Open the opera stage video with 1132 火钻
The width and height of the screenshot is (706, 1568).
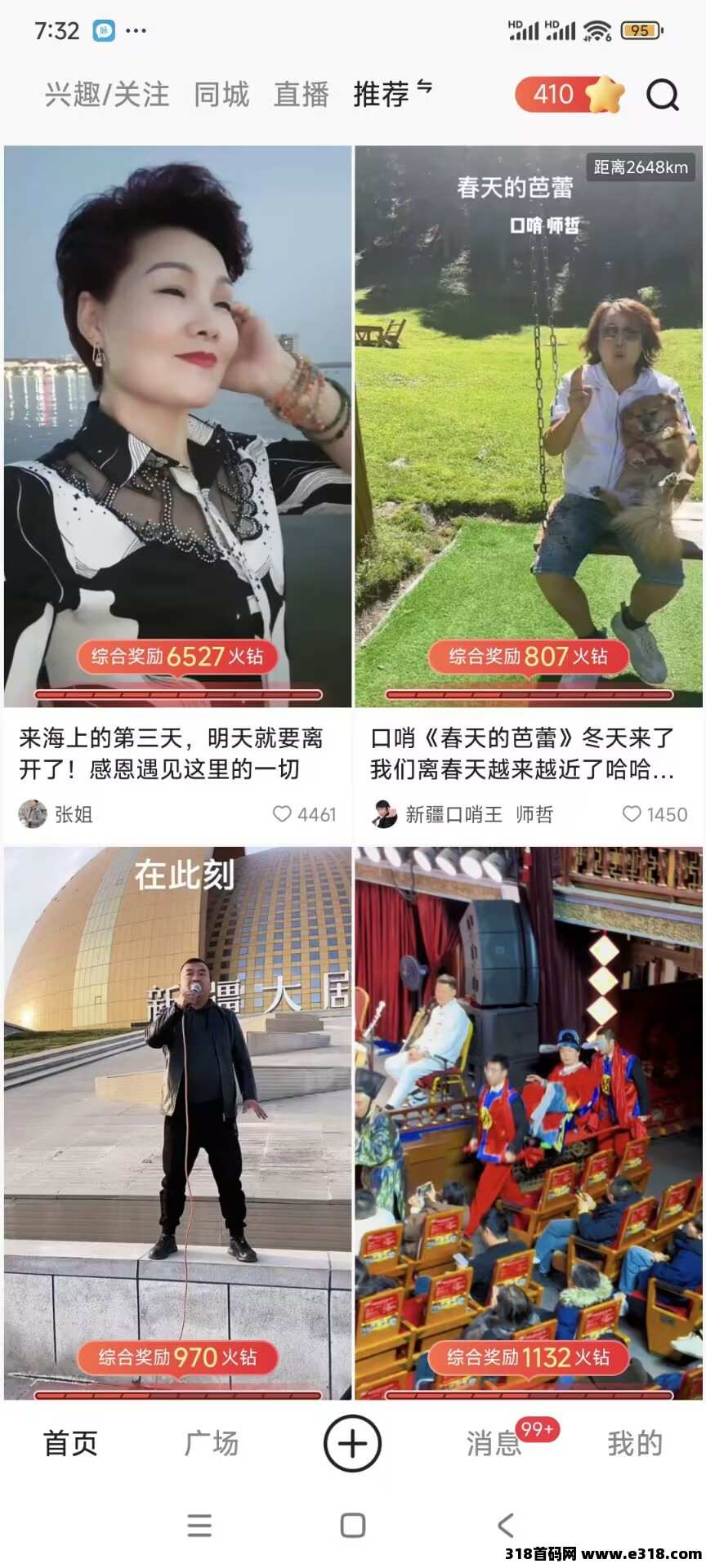528,1119
